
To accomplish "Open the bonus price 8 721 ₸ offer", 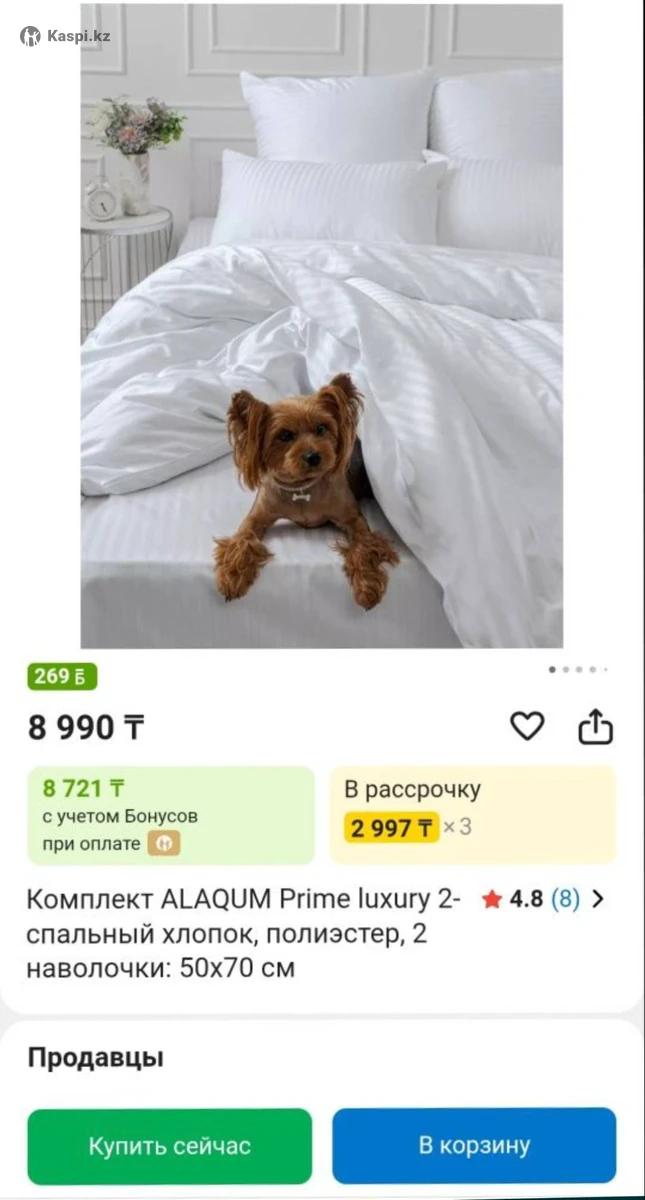I will tap(170, 815).
